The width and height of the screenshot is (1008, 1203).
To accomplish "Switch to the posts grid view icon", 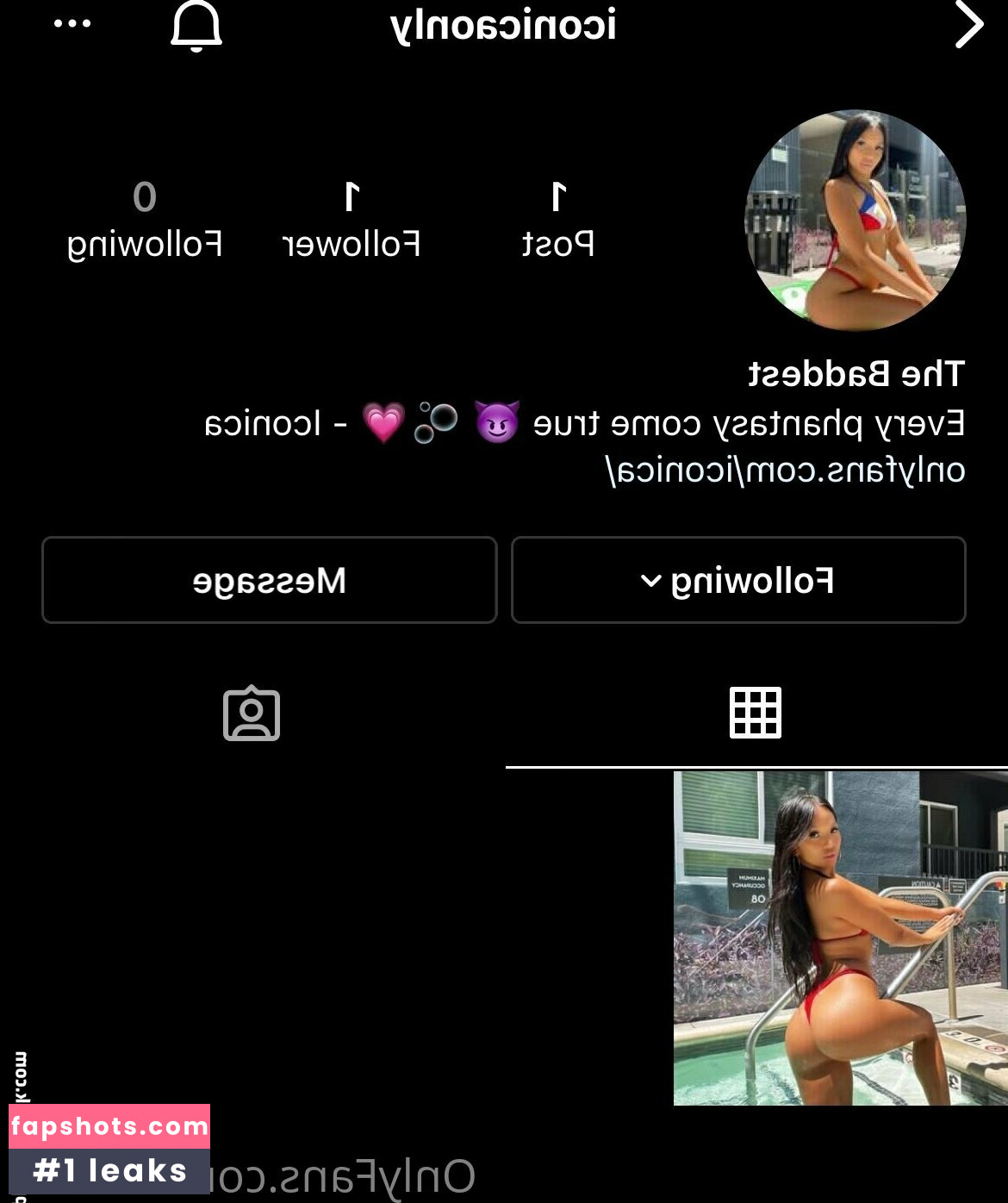I will coord(756,713).
